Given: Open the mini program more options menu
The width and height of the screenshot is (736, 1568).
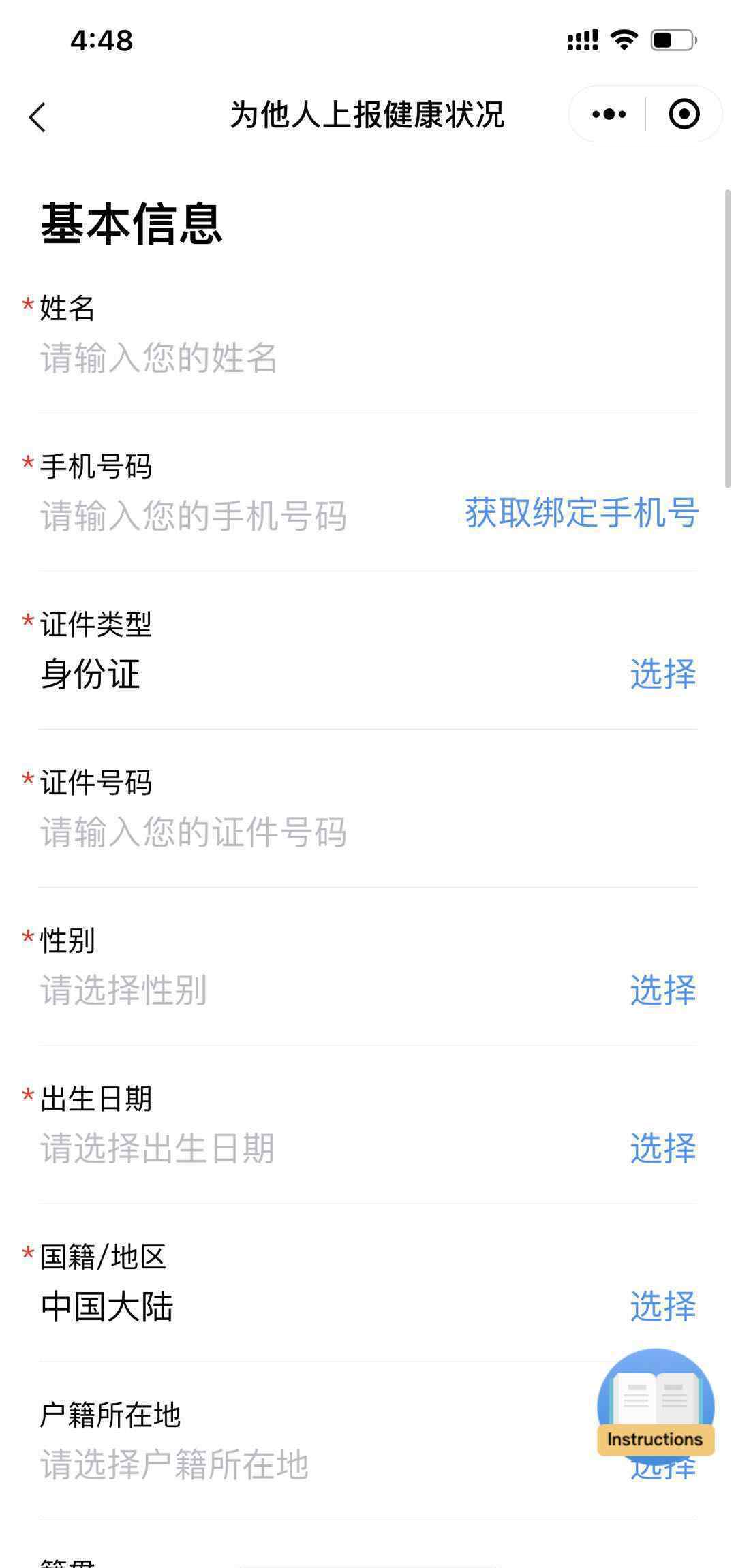Looking at the screenshot, I should coord(609,114).
